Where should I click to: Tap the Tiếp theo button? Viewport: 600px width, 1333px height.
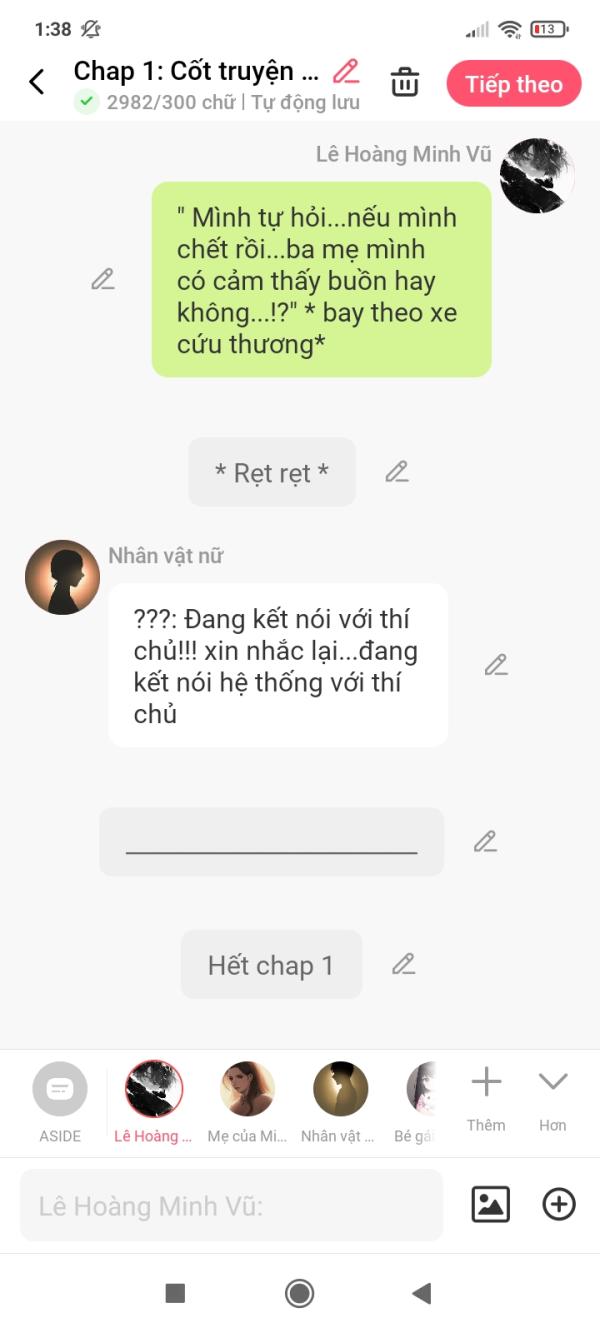click(514, 84)
